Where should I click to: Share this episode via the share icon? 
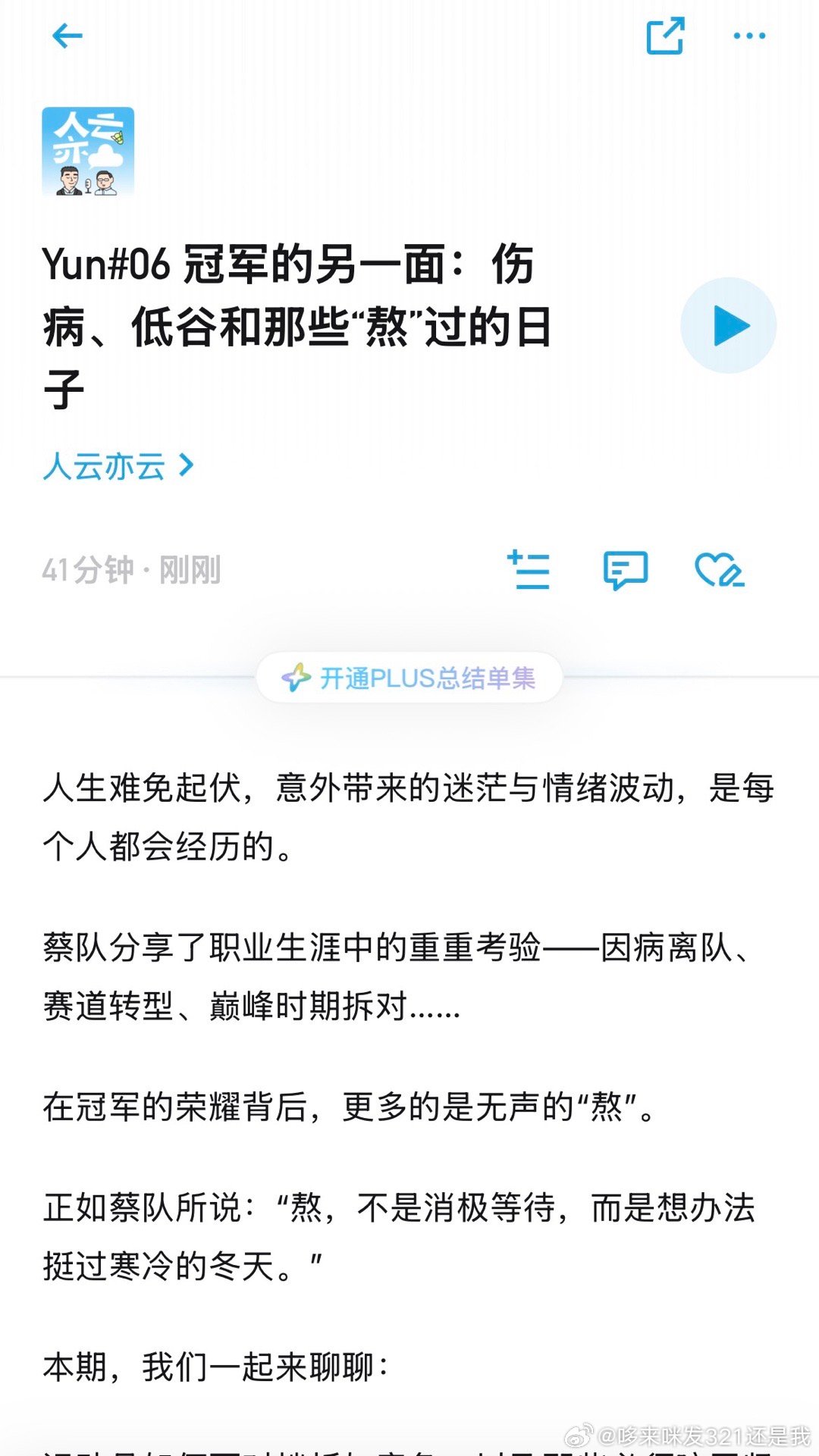665,36
